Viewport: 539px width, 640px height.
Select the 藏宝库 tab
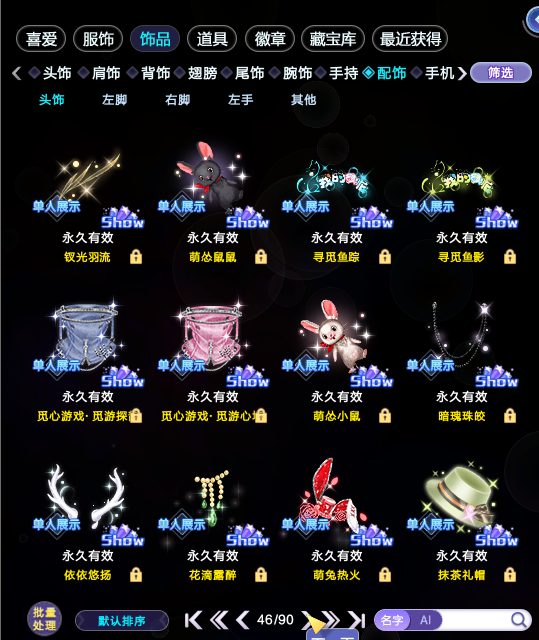[333, 39]
